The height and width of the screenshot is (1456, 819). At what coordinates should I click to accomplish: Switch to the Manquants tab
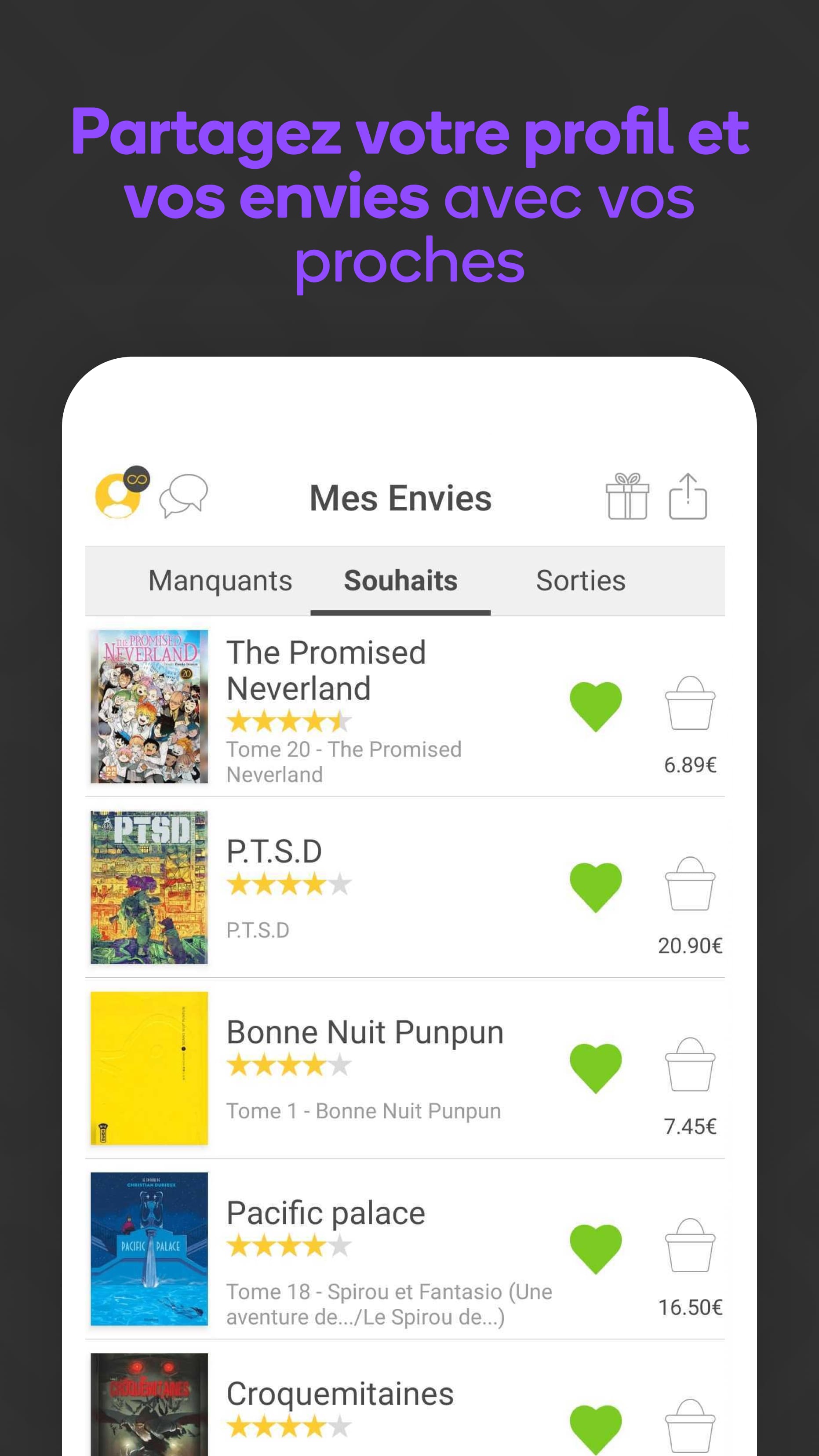(220, 580)
